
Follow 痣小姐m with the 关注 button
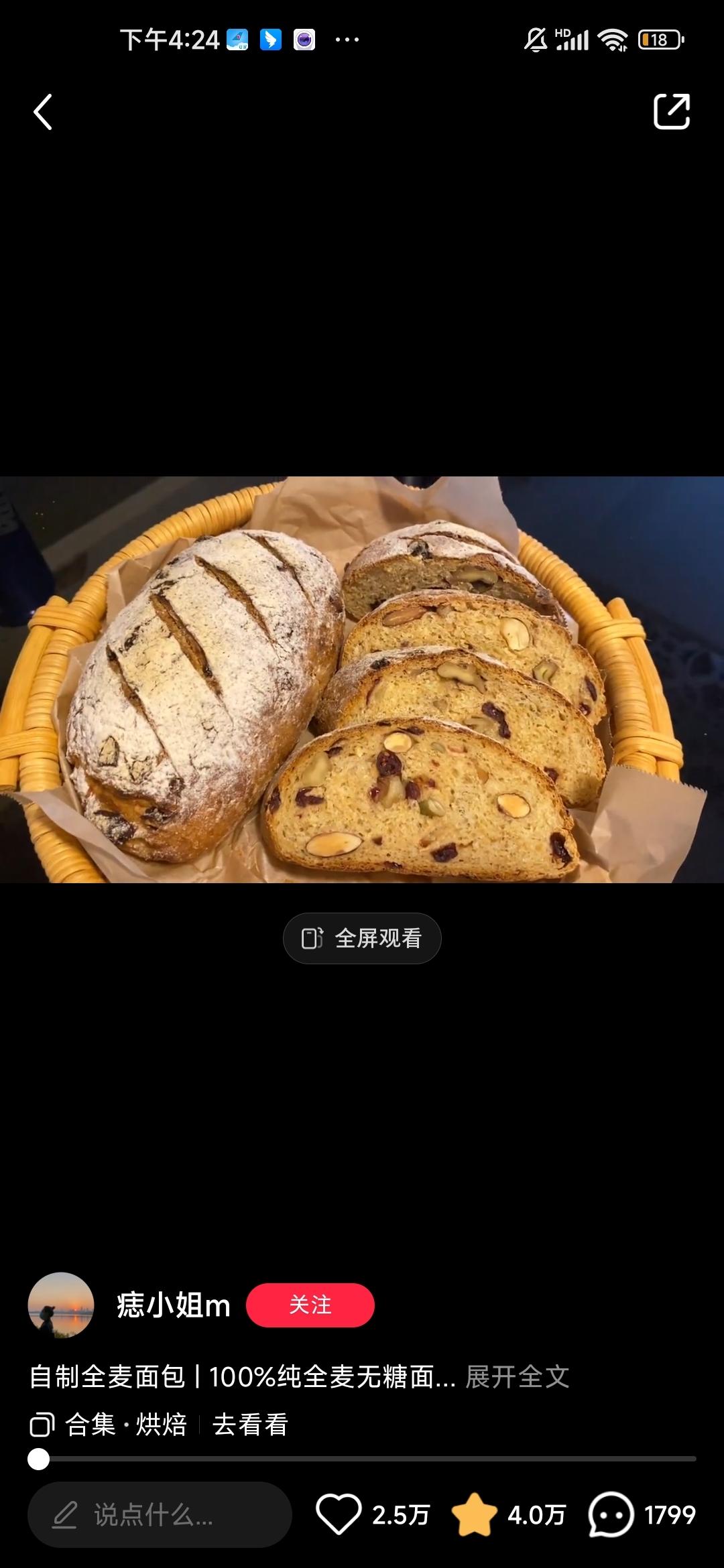(x=310, y=1305)
